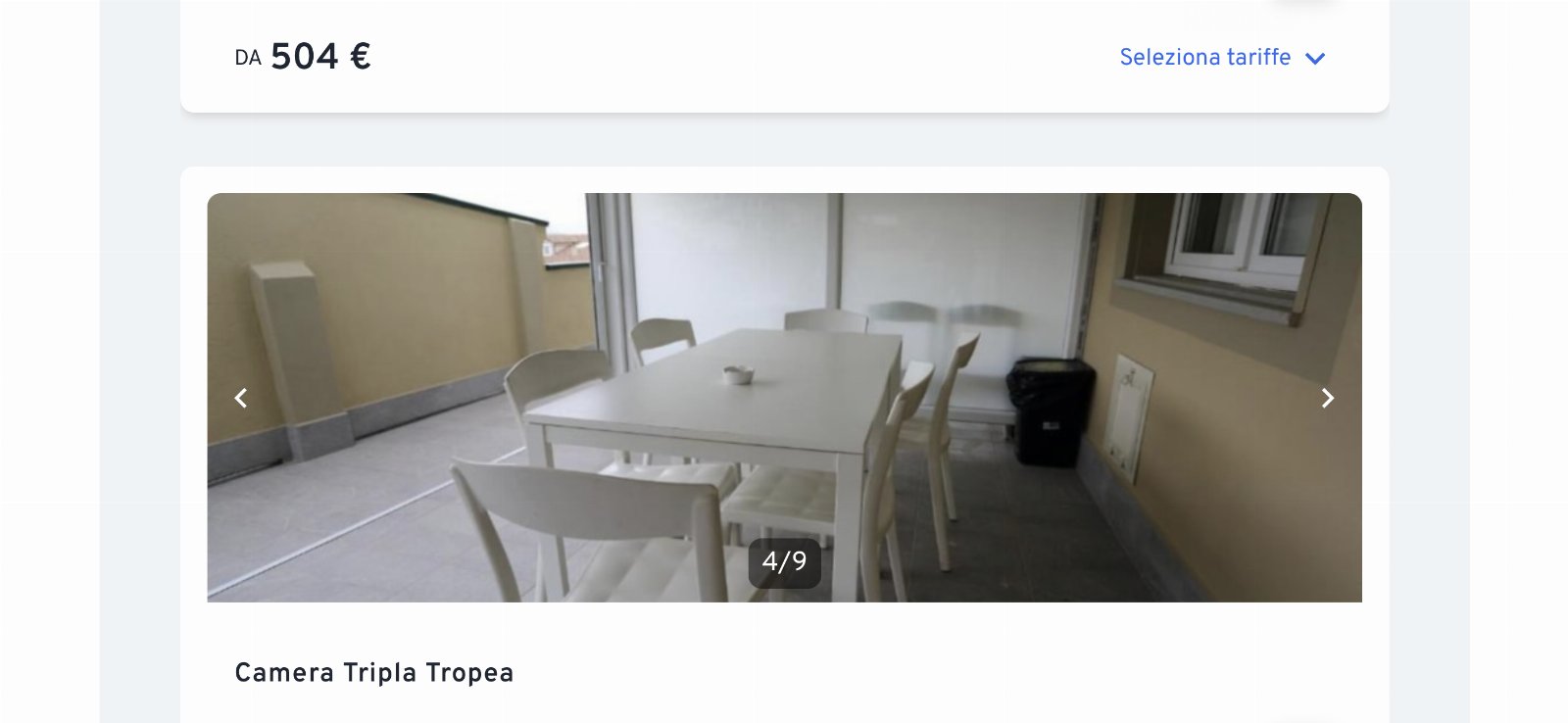Screen dimensions: 1568x723
Task: Expand the Seleziona tariffe dropdown
Action: click(1221, 58)
